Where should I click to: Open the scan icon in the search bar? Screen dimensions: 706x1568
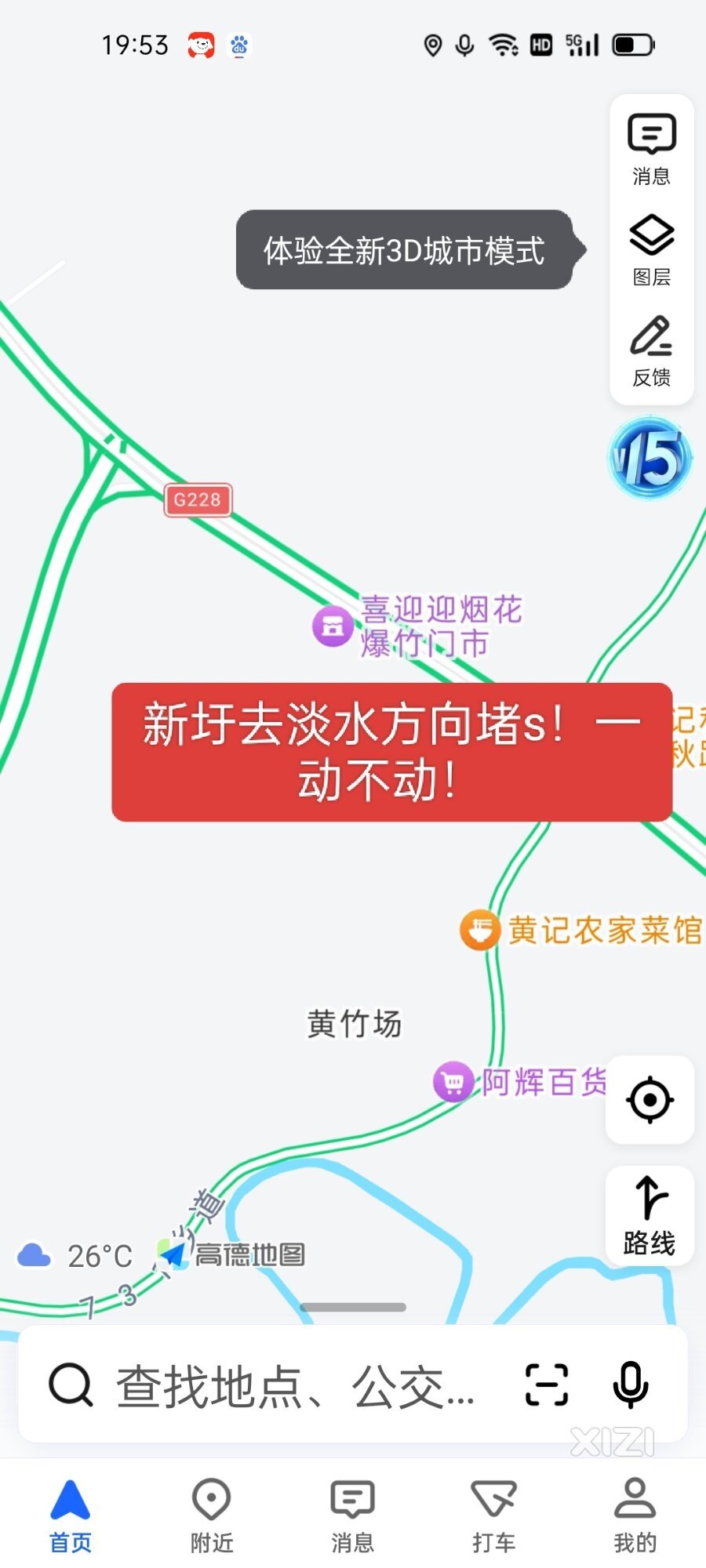tap(546, 1385)
